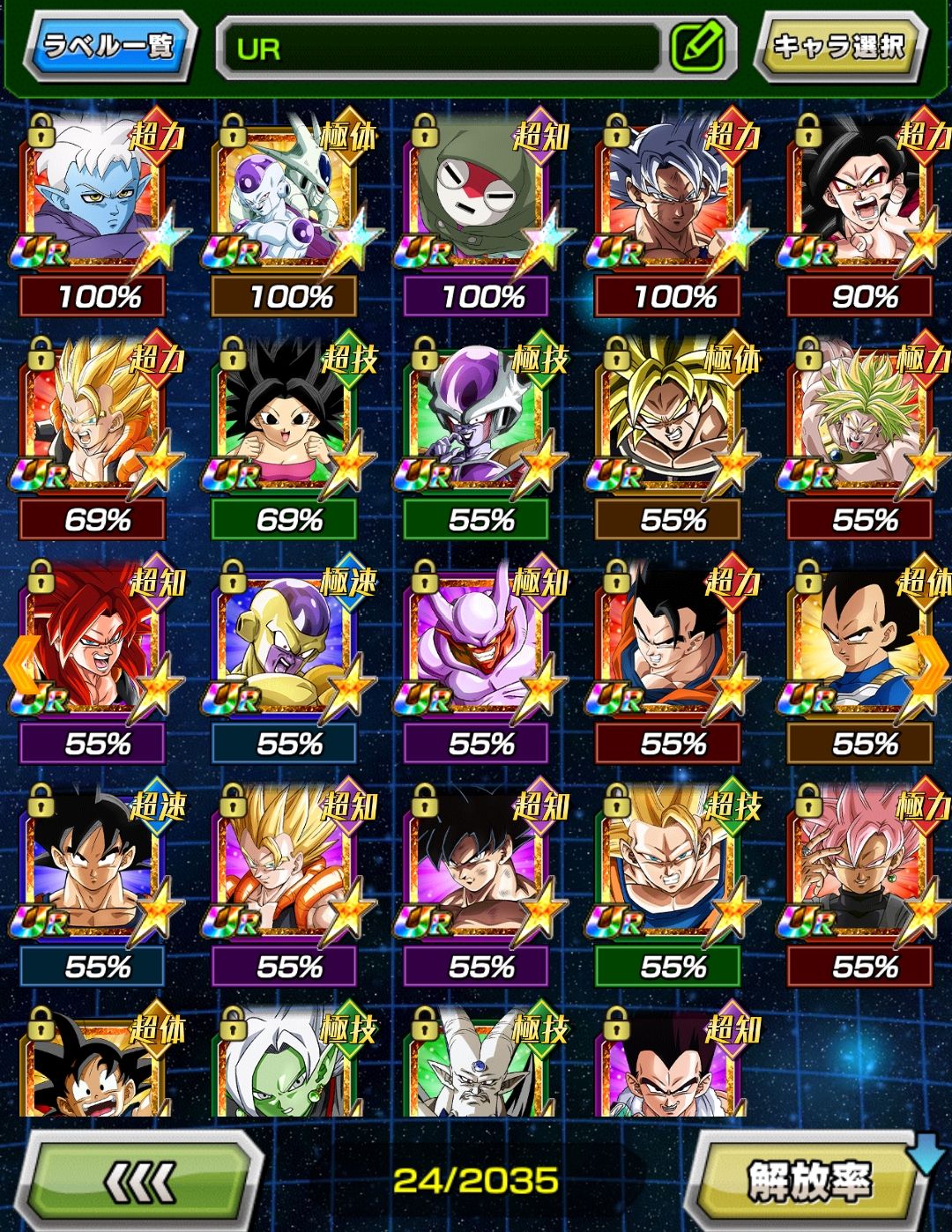This screenshot has width=952, height=1232.
Task: Select the blue-skinned 超力 100% card
Action: point(93,198)
